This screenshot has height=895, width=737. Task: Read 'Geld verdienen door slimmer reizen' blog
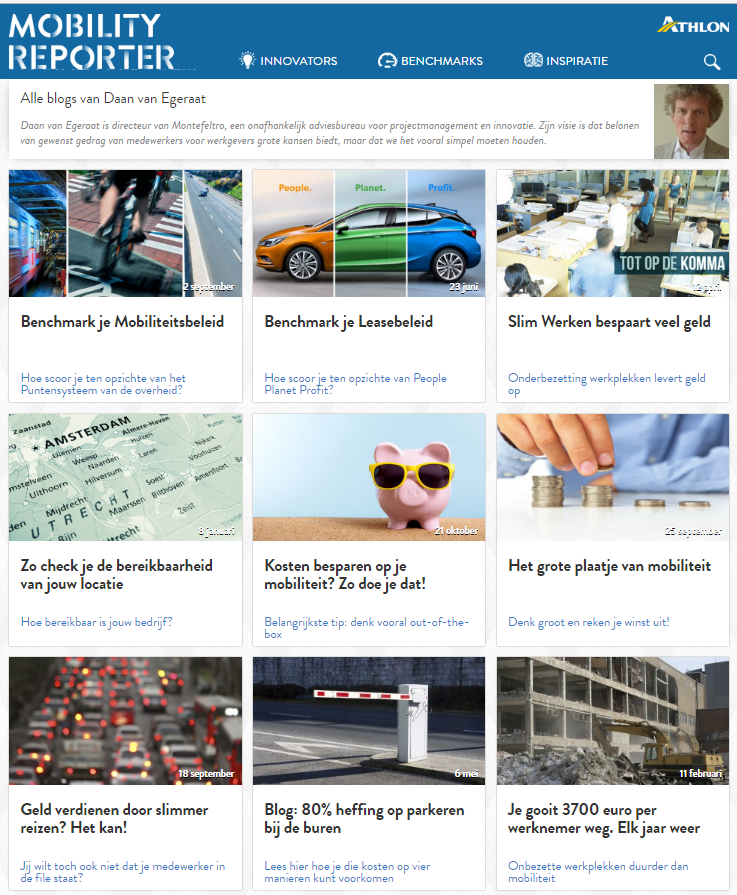point(114,818)
